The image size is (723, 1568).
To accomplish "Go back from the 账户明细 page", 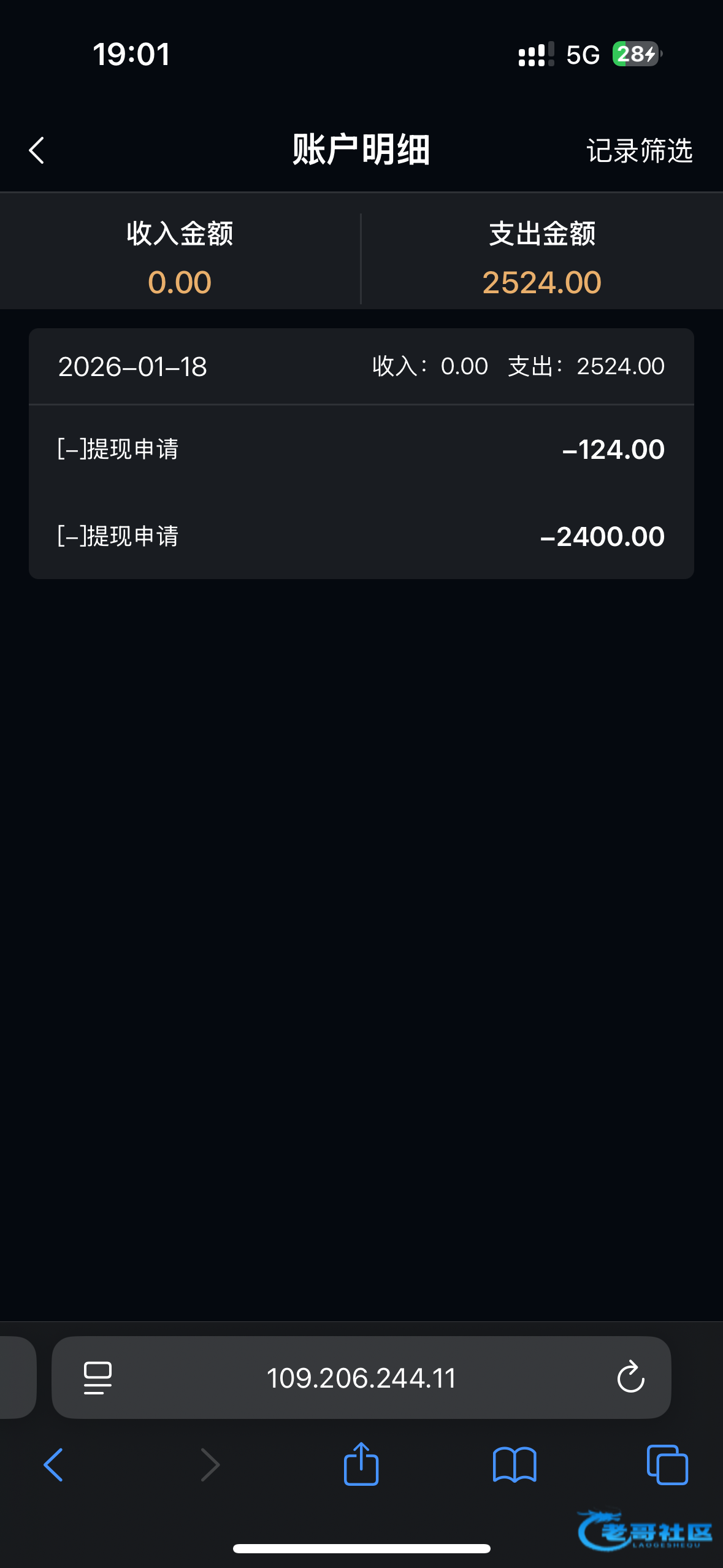I will (37, 150).
